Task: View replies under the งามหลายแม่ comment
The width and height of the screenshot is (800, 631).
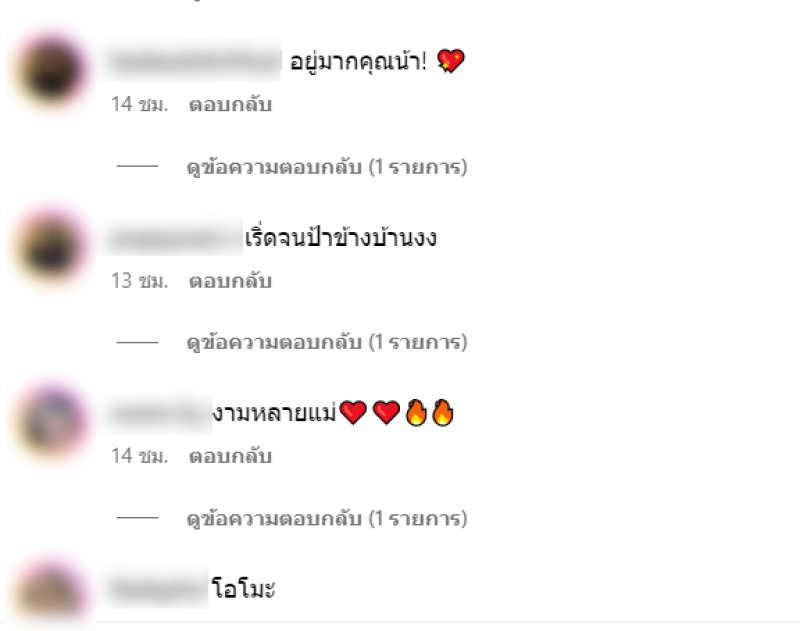Action: click(x=327, y=519)
